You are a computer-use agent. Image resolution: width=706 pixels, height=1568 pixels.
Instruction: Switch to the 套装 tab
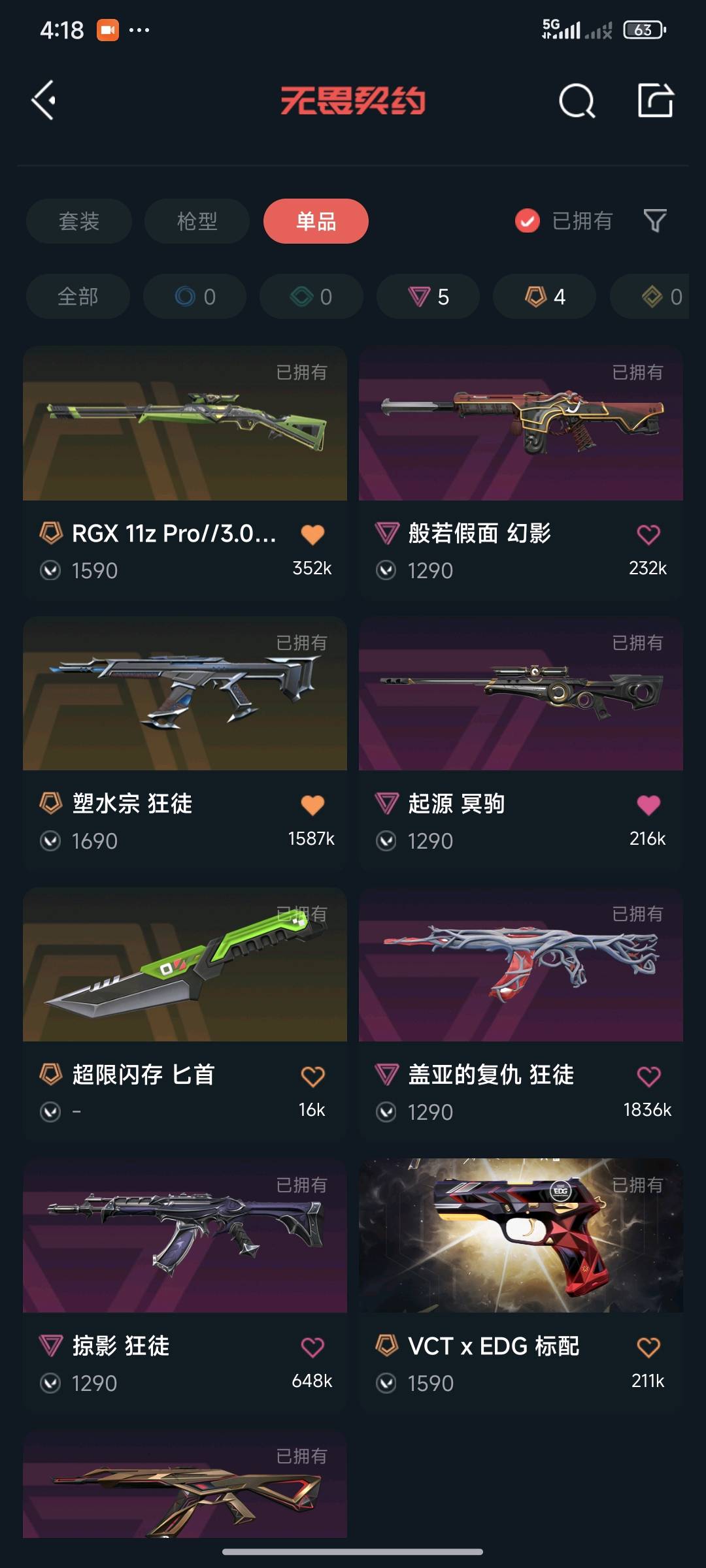(78, 221)
